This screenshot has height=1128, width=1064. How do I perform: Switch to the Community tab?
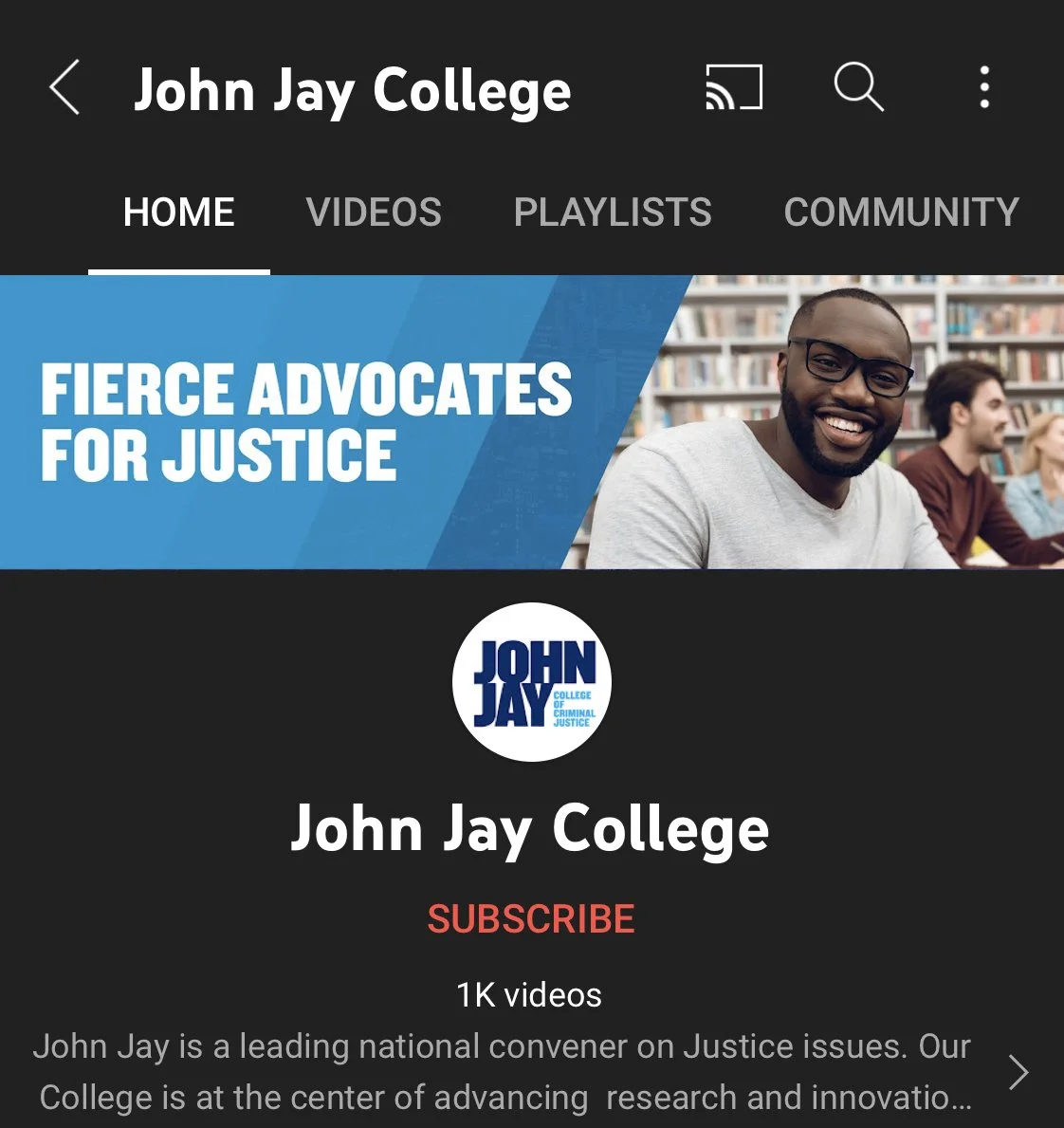901,213
